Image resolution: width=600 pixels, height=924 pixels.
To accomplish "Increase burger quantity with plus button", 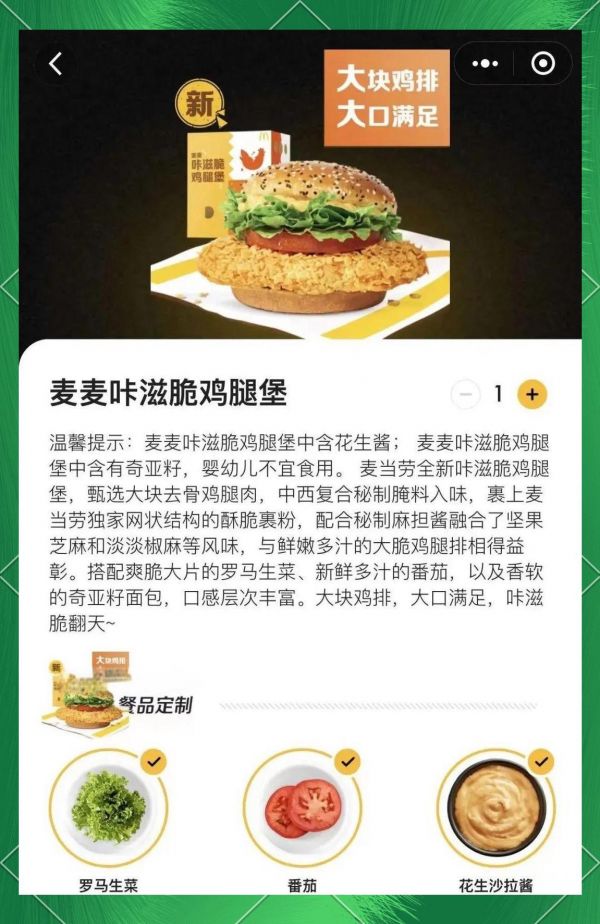I will (x=532, y=395).
